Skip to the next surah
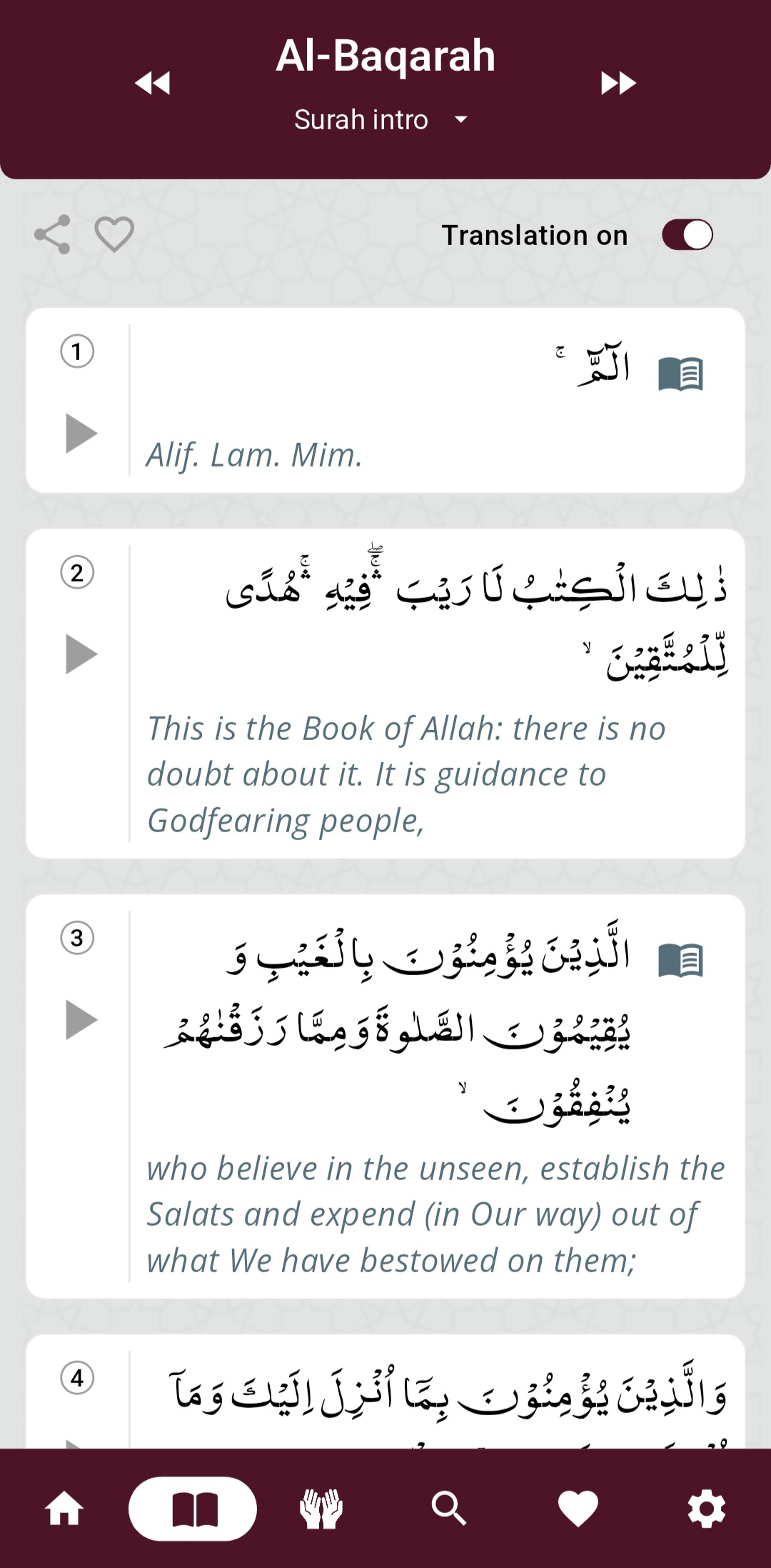The width and height of the screenshot is (771, 1568). (x=618, y=83)
